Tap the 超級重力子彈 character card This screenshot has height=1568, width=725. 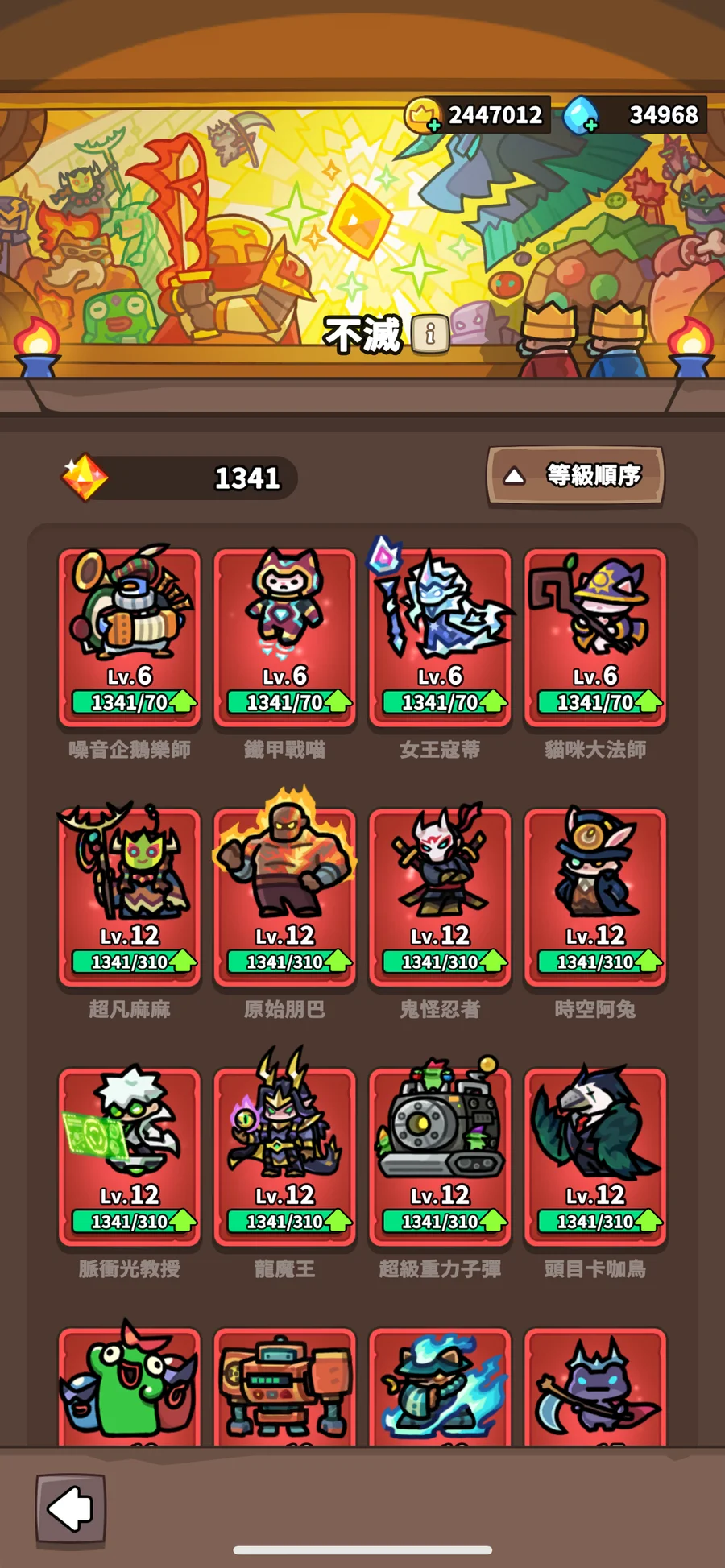tap(440, 1156)
